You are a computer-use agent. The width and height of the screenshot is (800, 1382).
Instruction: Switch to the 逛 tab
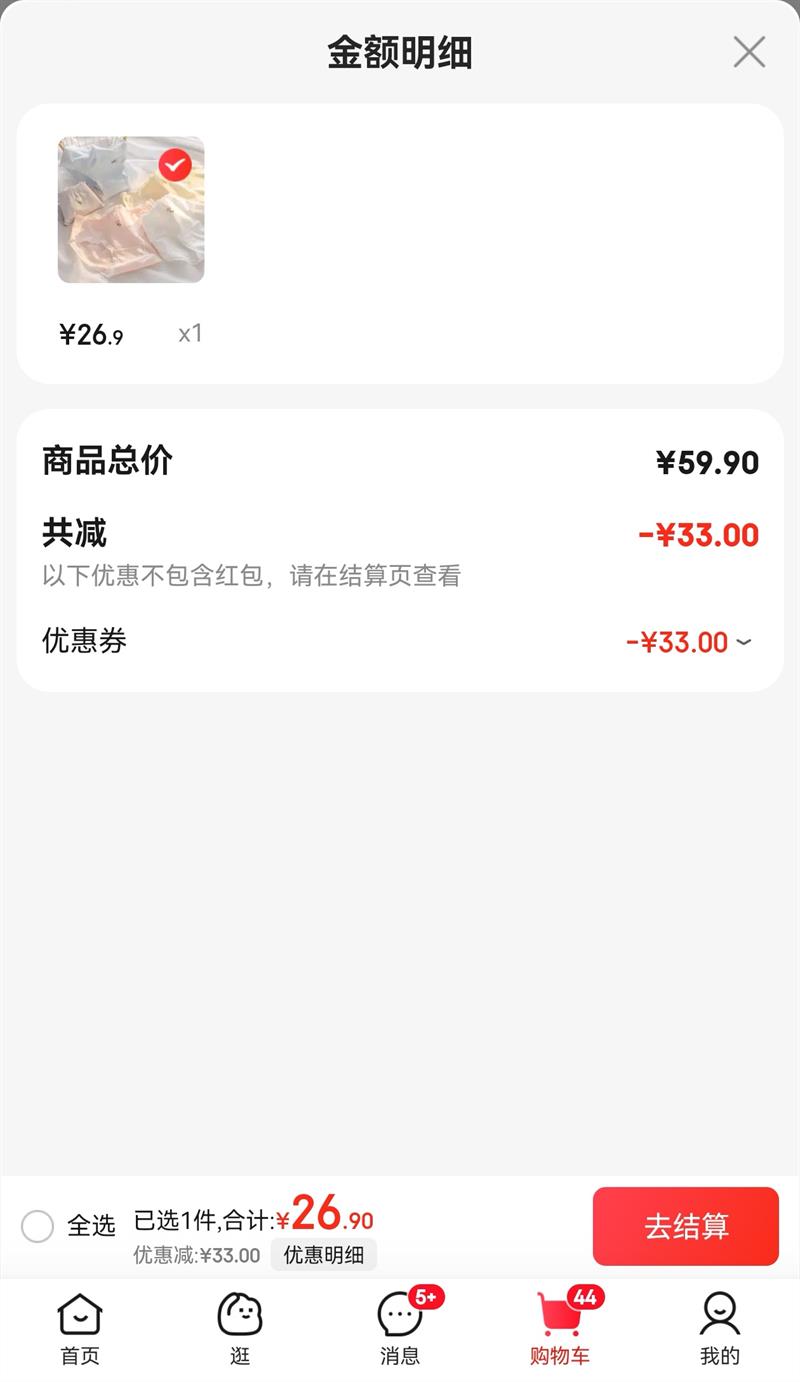[x=240, y=1328]
